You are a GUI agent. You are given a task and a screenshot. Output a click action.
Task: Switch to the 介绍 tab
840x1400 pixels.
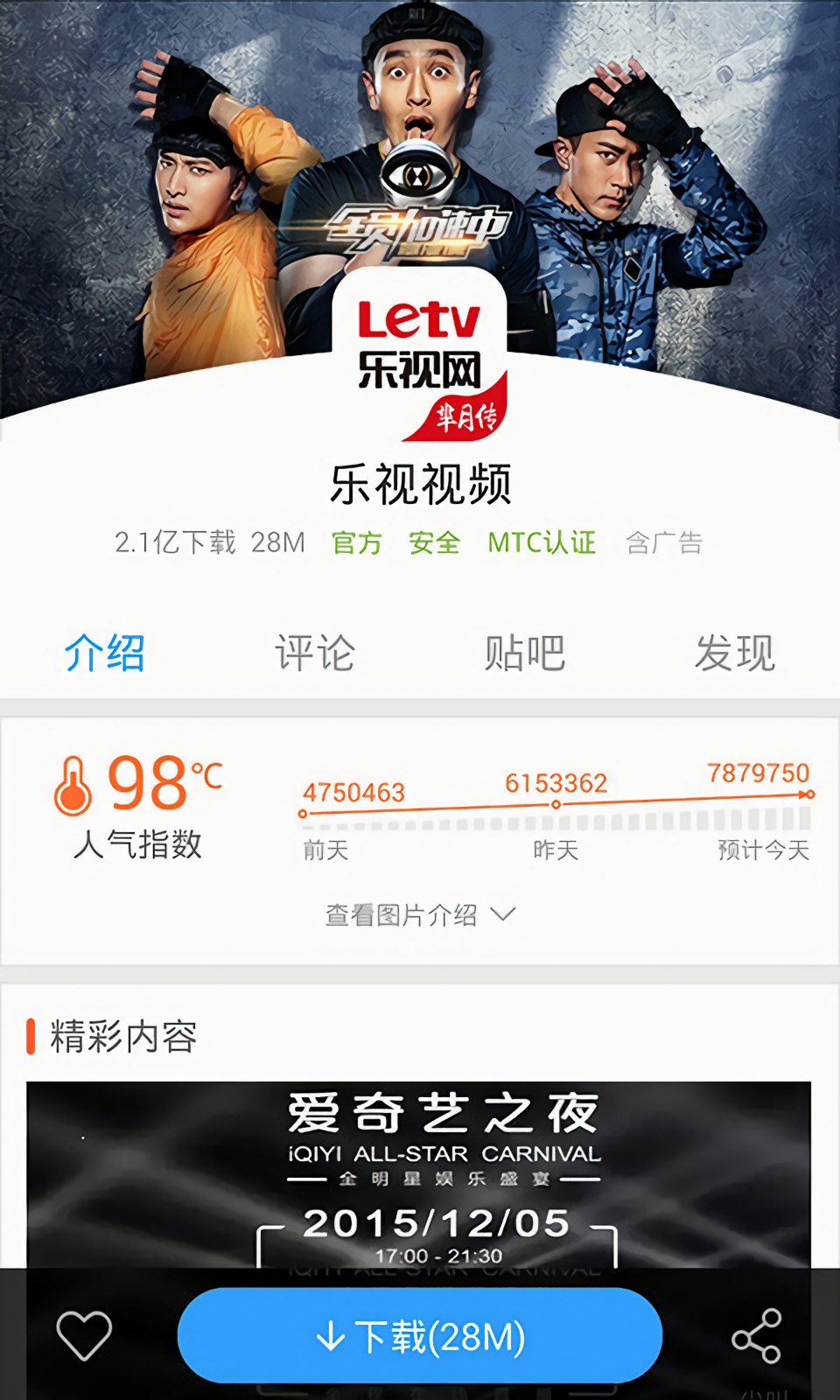[x=105, y=653]
